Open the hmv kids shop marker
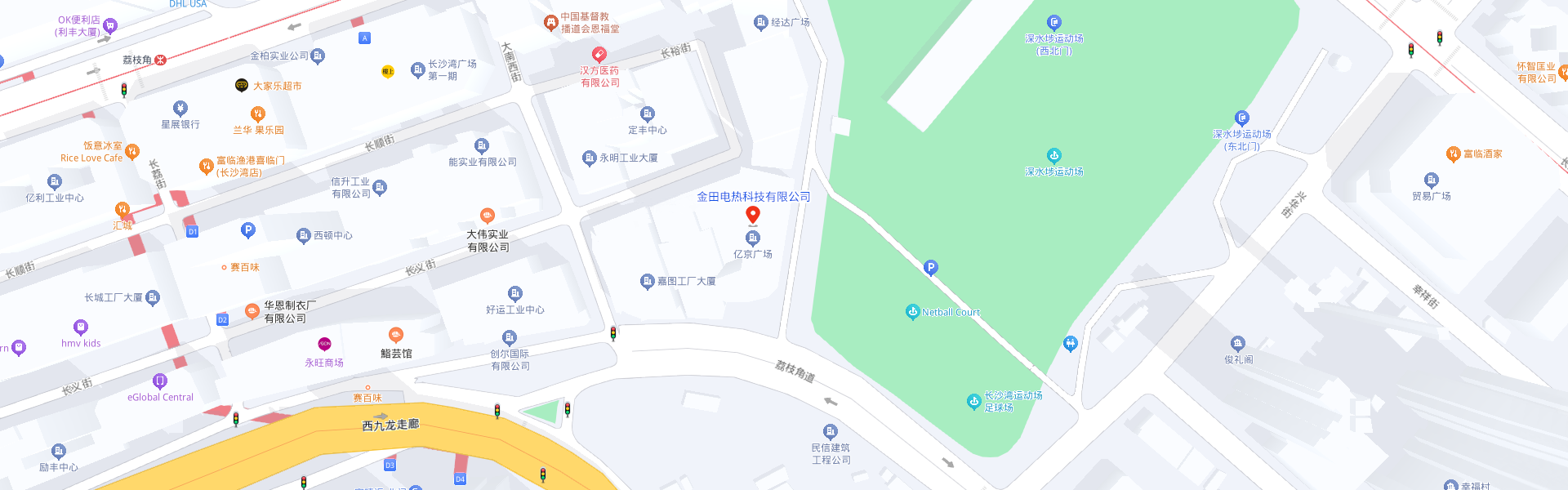 click(x=81, y=327)
